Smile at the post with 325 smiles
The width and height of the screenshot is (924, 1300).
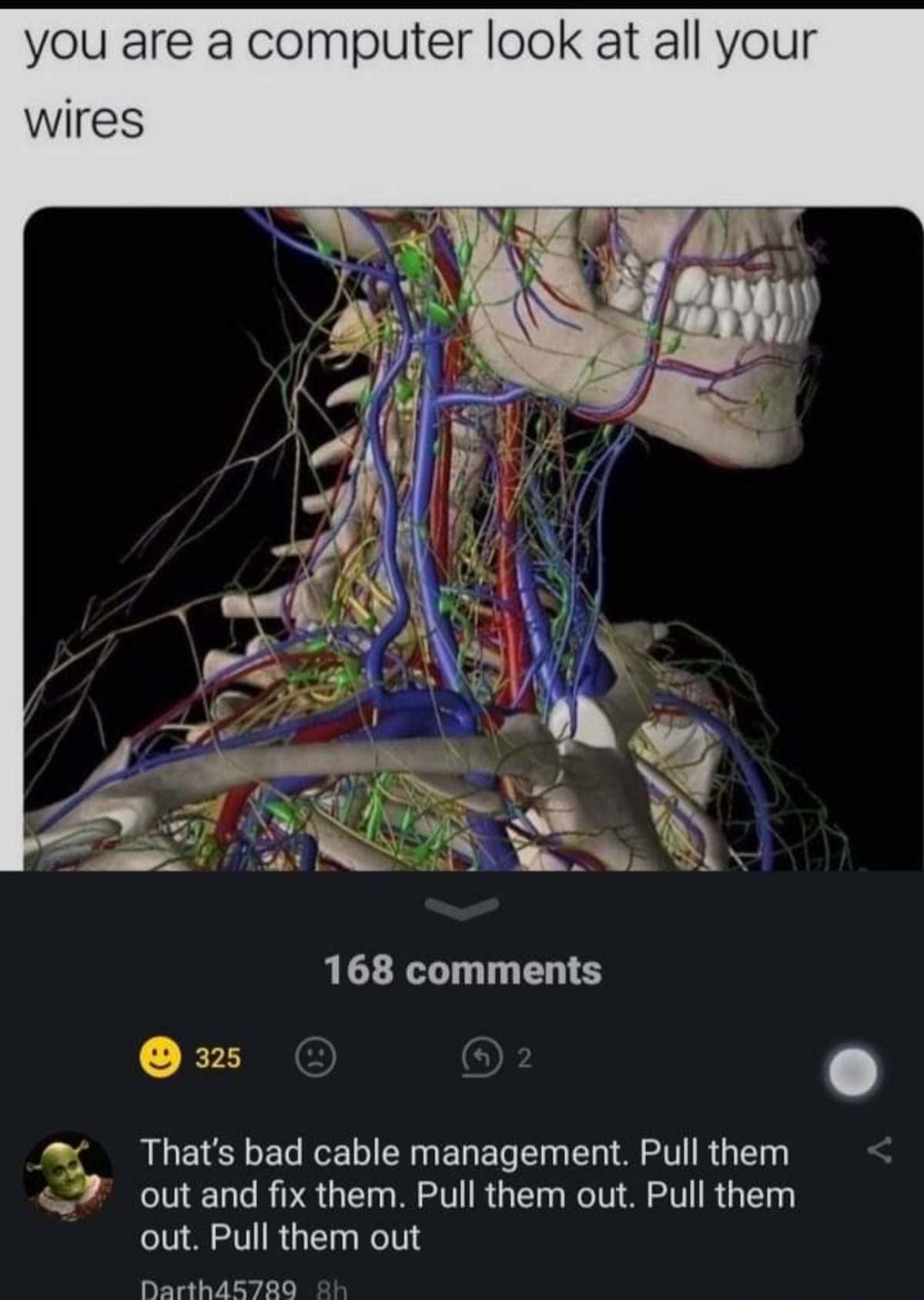coord(160,1057)
